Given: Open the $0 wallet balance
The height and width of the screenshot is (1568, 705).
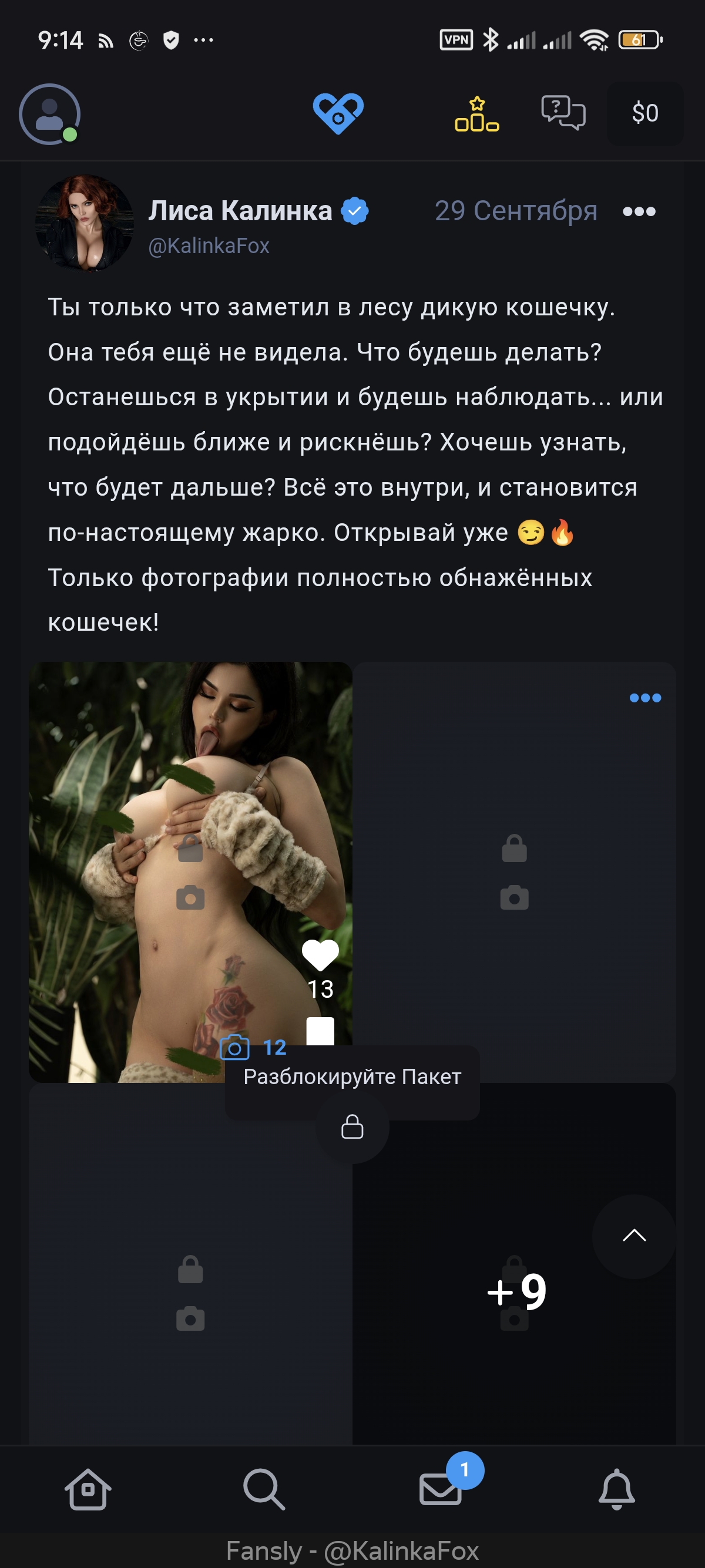Looking at the screenshot, I should click(x=644, y=114).
